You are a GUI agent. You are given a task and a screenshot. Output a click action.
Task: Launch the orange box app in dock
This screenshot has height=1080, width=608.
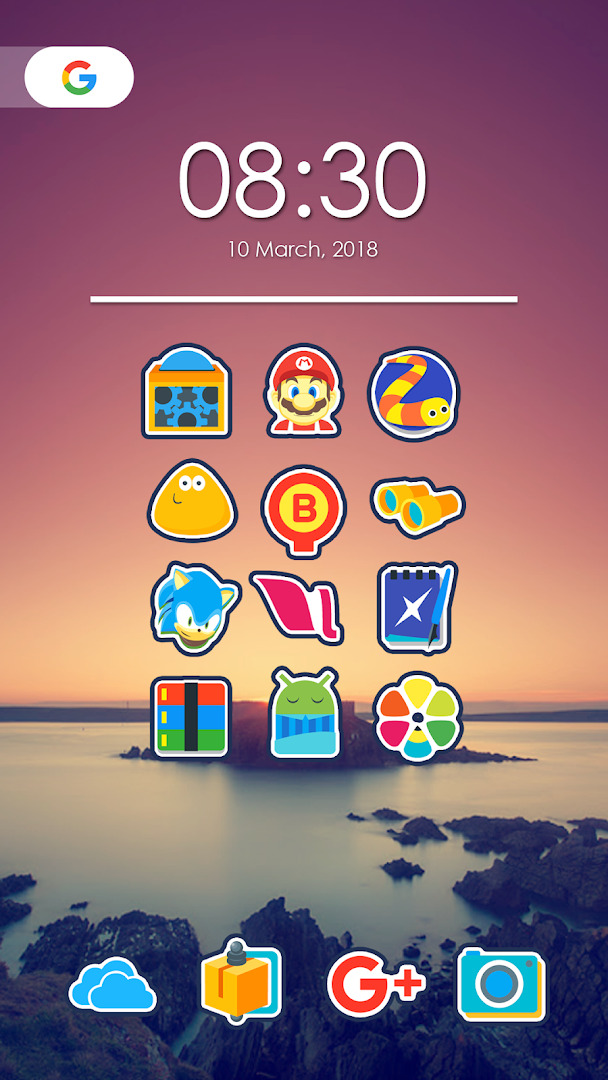pyautogui.click(x=242, y=979)
